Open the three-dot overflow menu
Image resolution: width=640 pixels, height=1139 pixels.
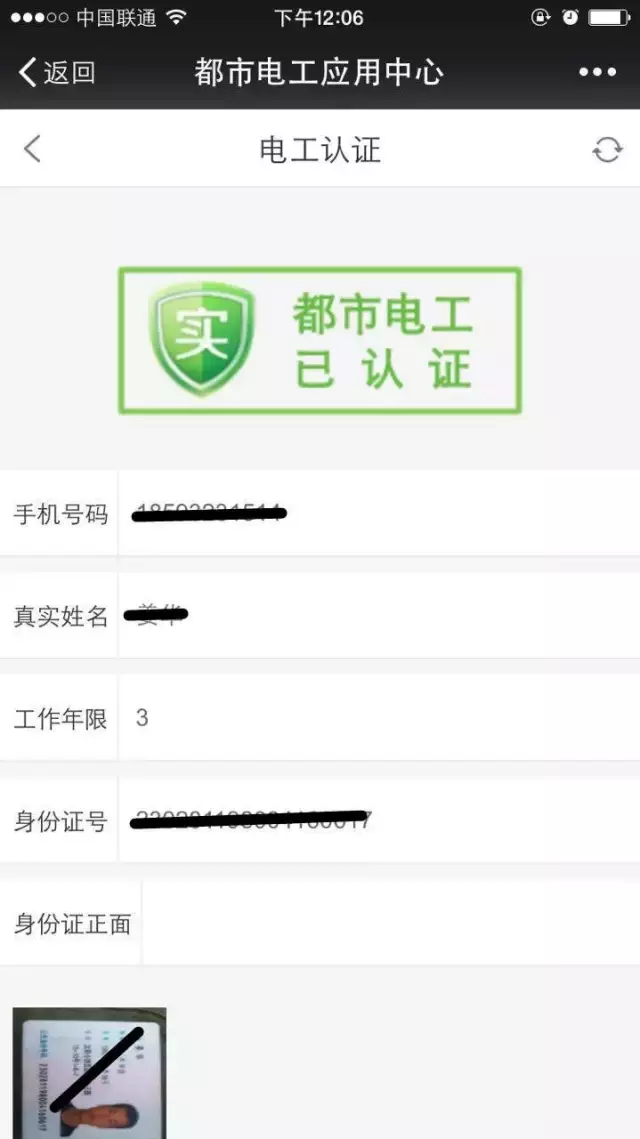[x=597, y=72]
